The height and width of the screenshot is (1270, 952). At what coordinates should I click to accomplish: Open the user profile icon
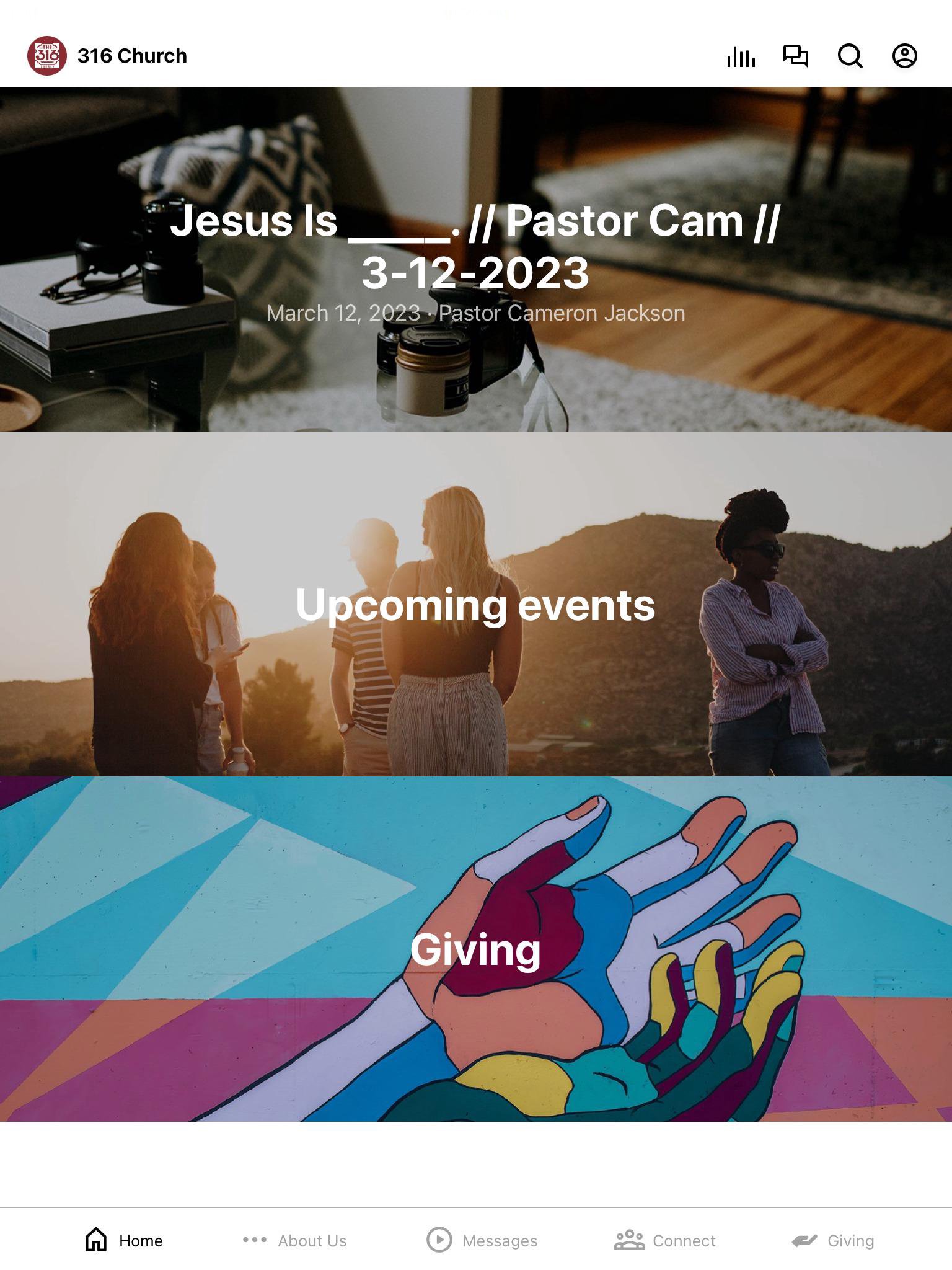904,56
